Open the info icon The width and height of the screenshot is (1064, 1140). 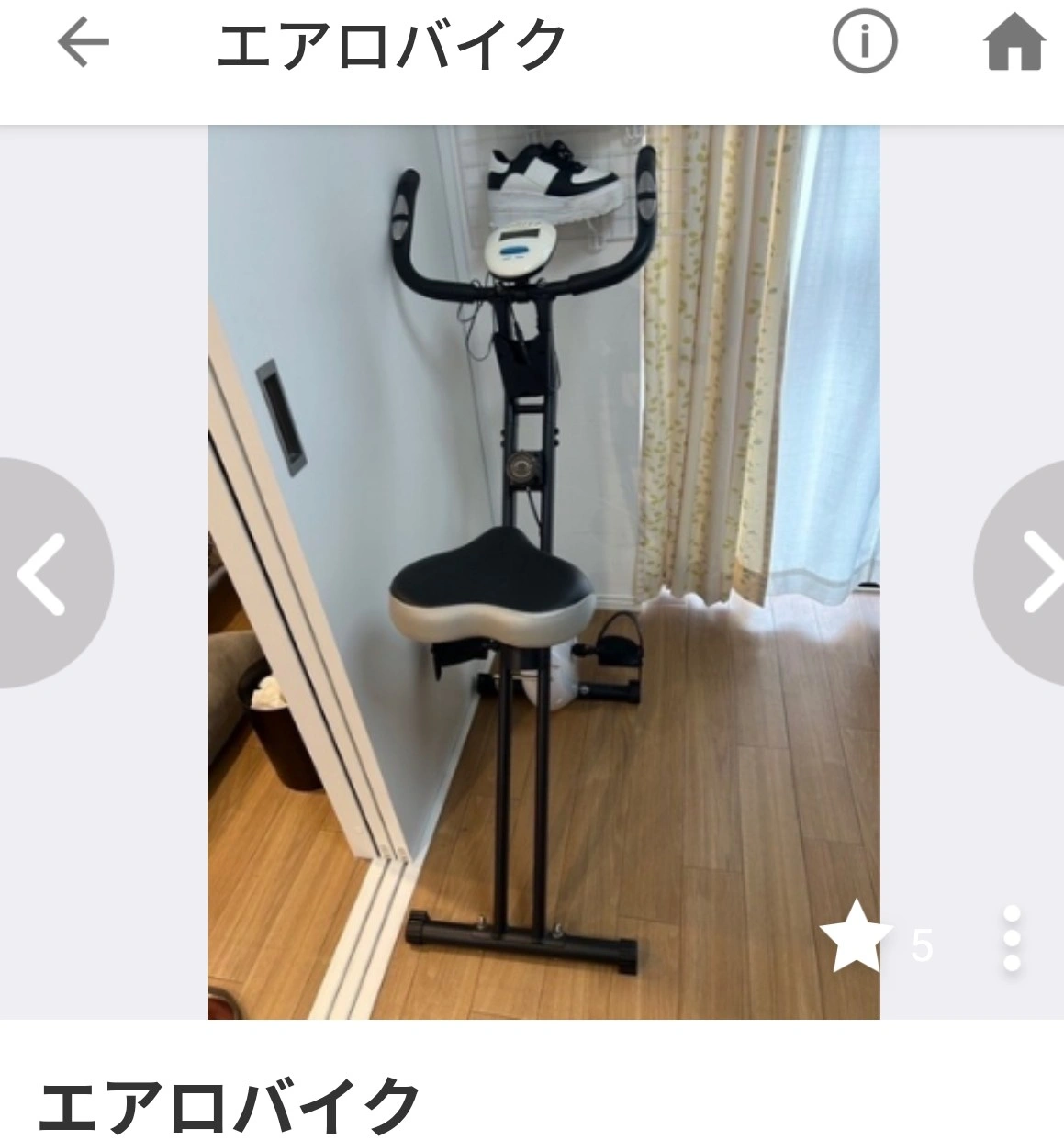click(x=864, y=42)
